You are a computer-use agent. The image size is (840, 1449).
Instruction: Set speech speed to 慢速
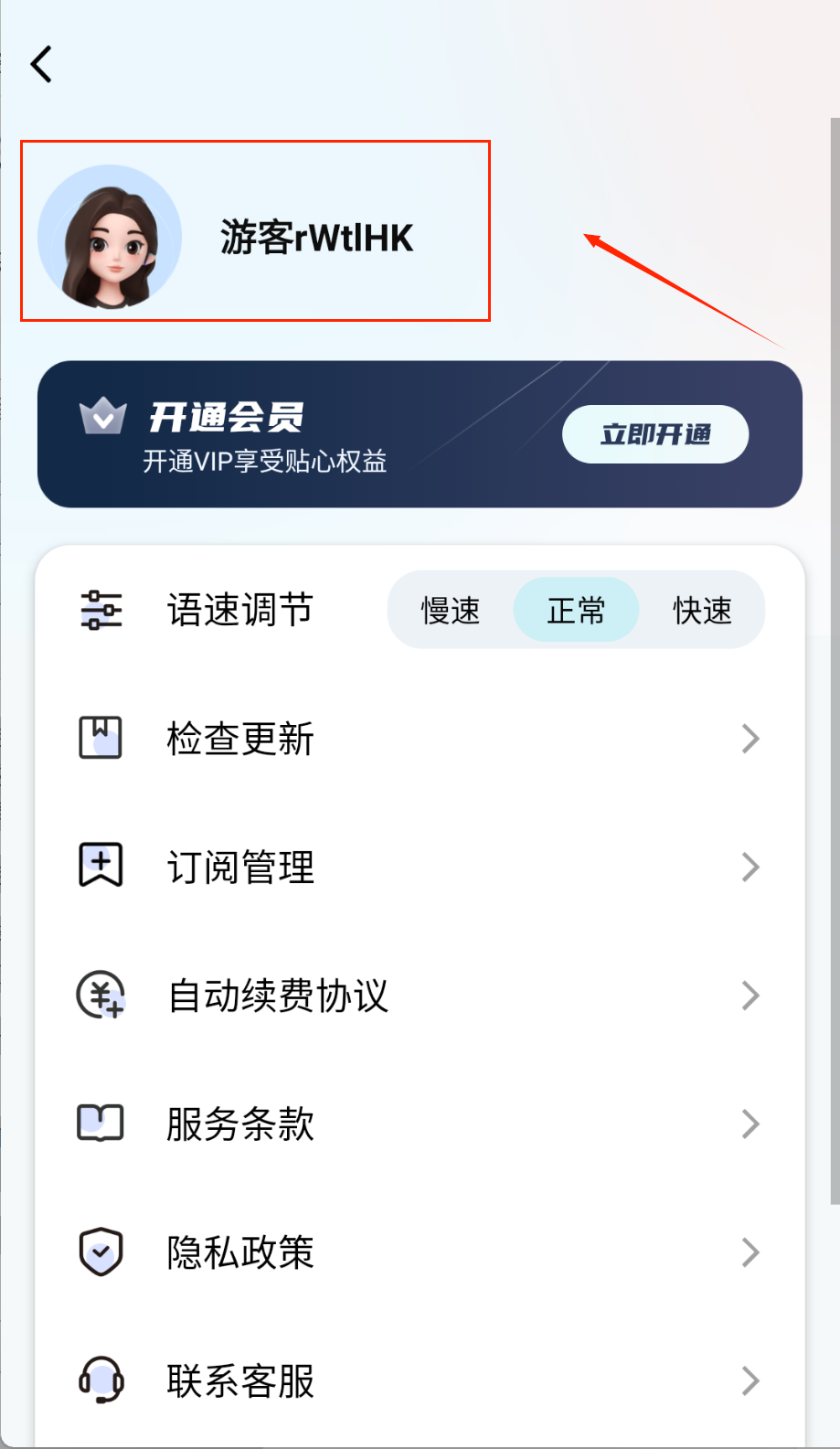[451, 611]
